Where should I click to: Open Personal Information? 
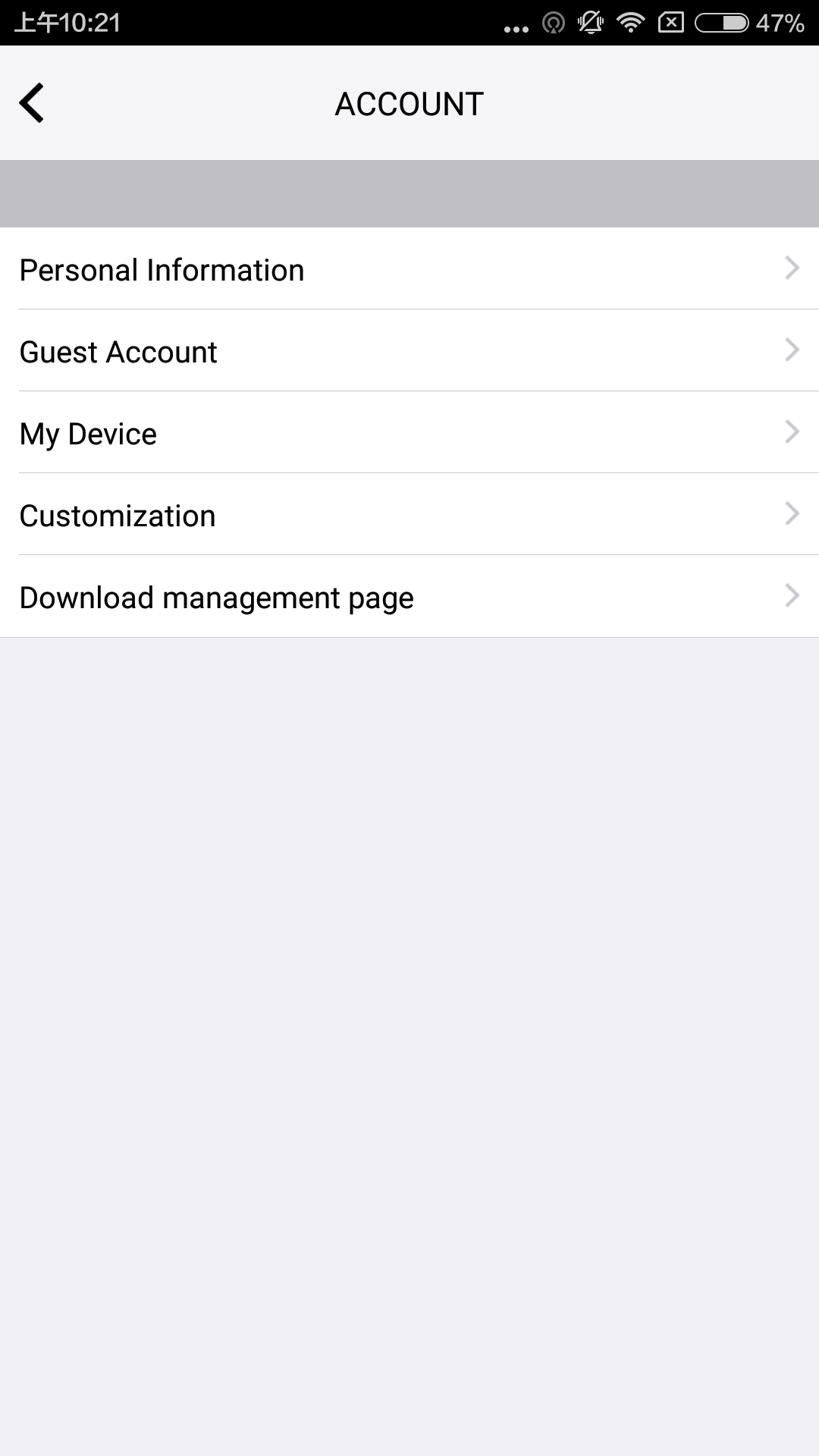pyautogui.click(x=409, y=269)
